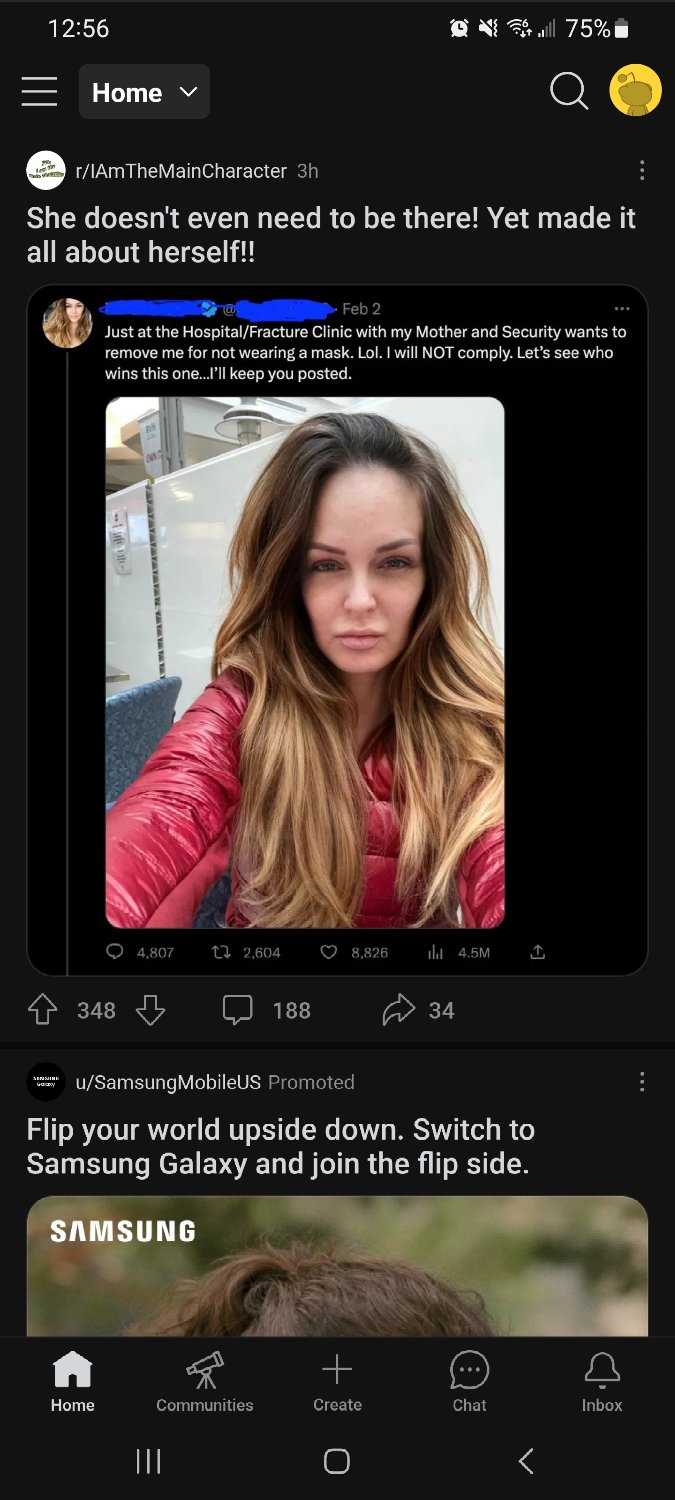This screenshot has height=1500, width=675.
Task: Downvote the r/IAmTheMainCharacter post
Action: pyautogui.click(x=150, y=1011)
